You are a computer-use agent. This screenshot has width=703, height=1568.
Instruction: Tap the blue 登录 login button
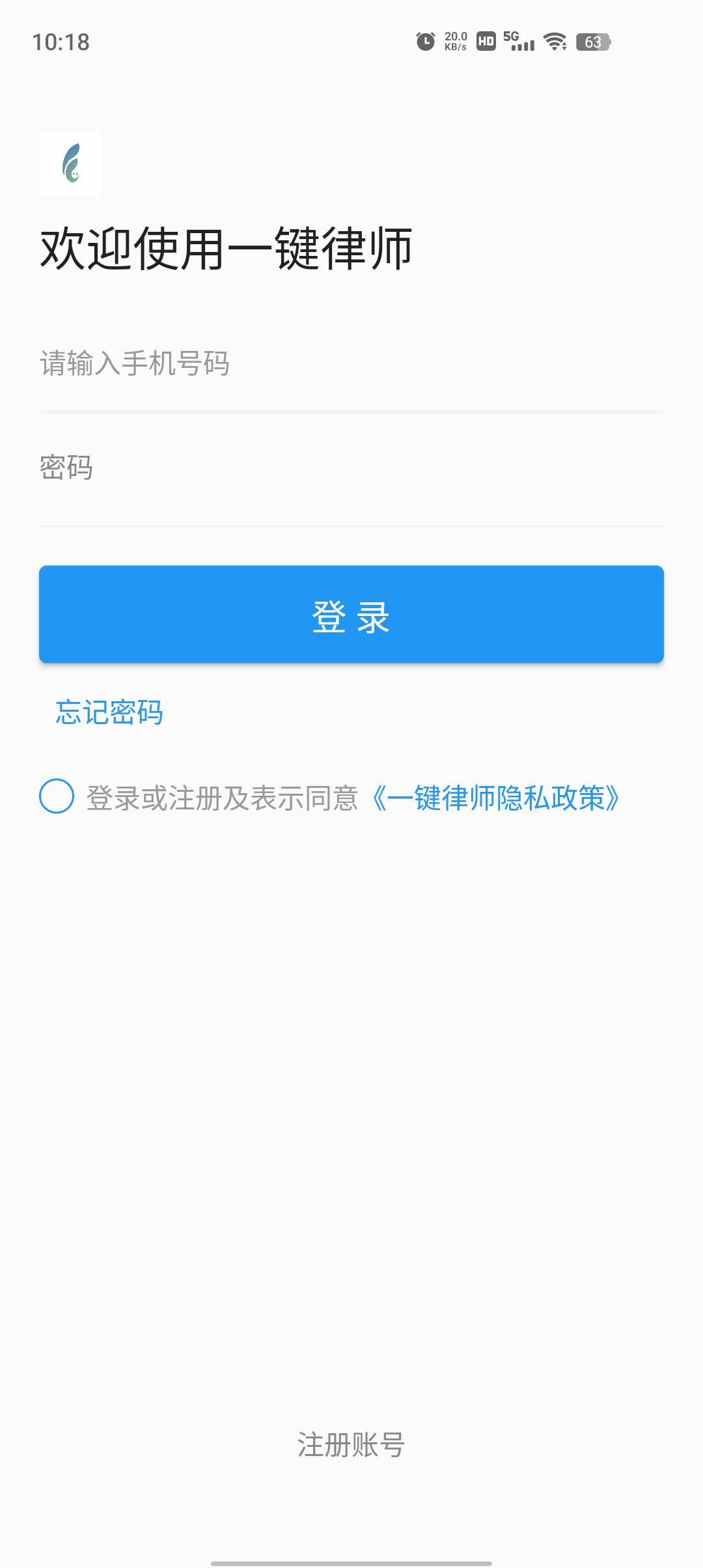351,613
